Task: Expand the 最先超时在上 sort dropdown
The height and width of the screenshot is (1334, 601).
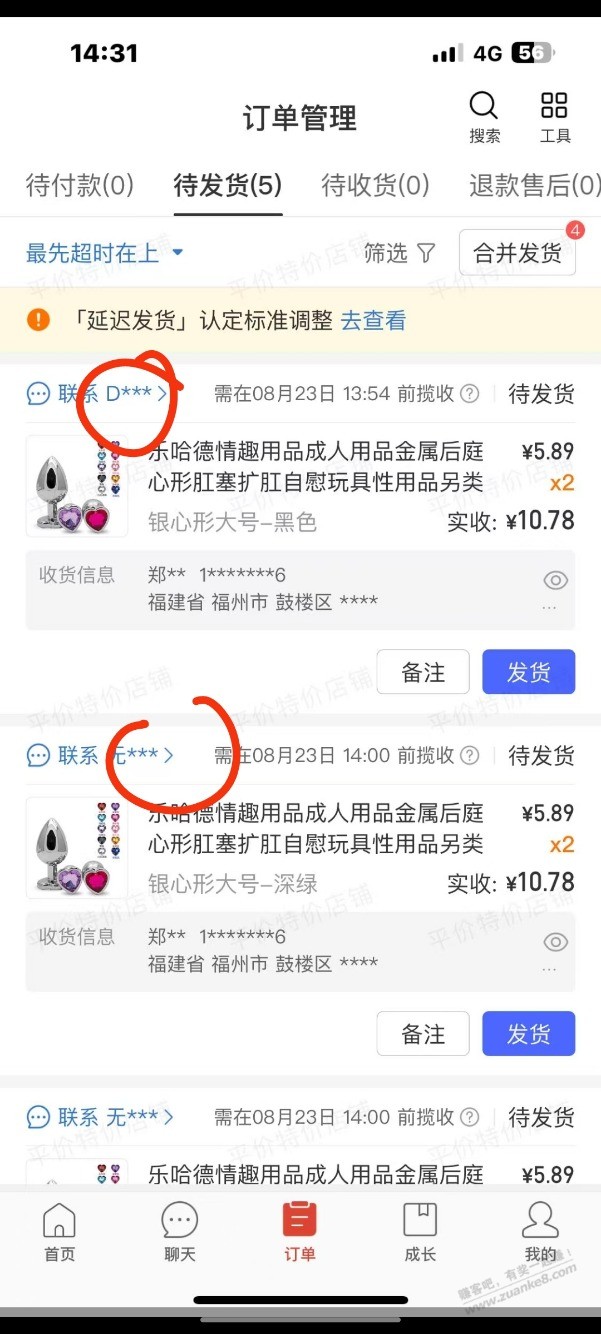Action: (104, 253)
